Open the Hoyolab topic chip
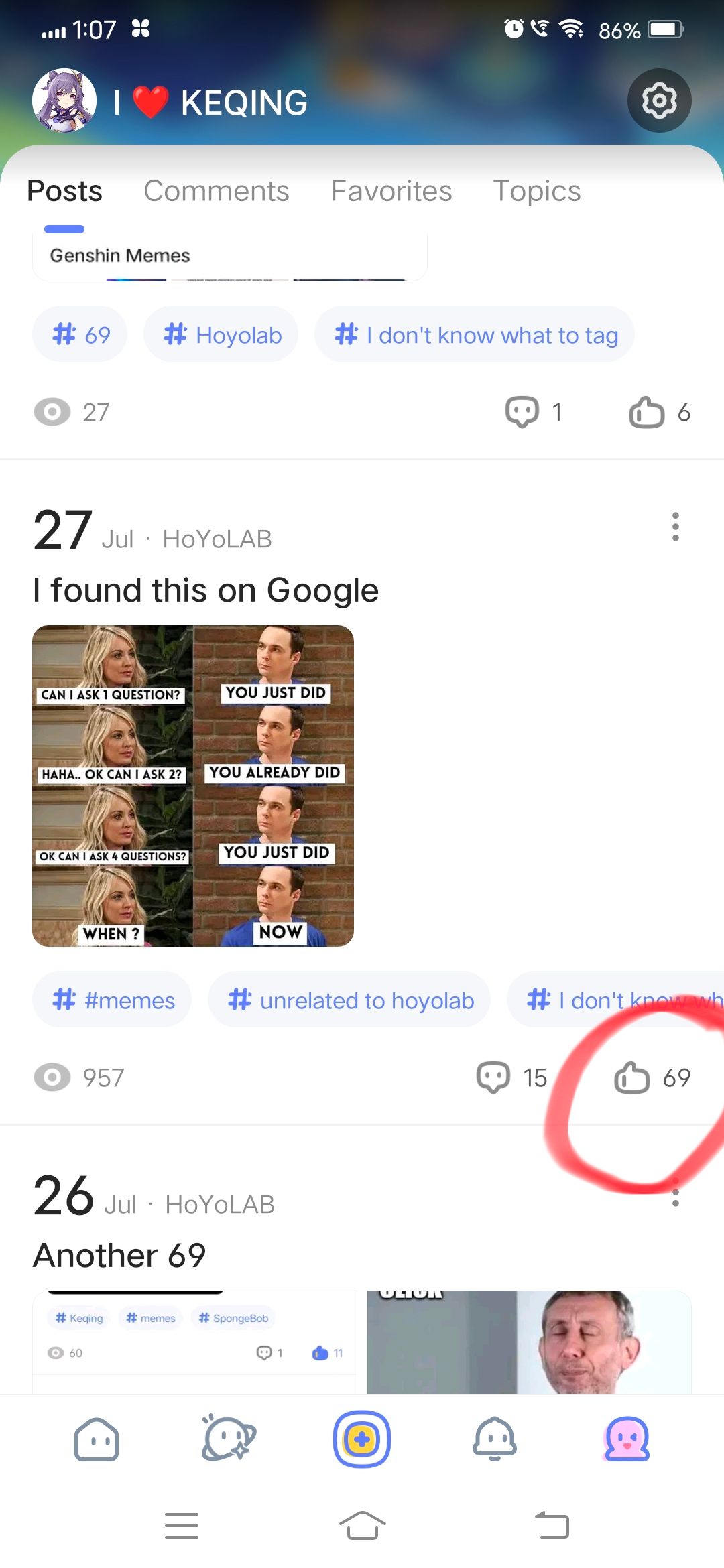The width and height of the screenshot is (724, 1568). point(221,334)
